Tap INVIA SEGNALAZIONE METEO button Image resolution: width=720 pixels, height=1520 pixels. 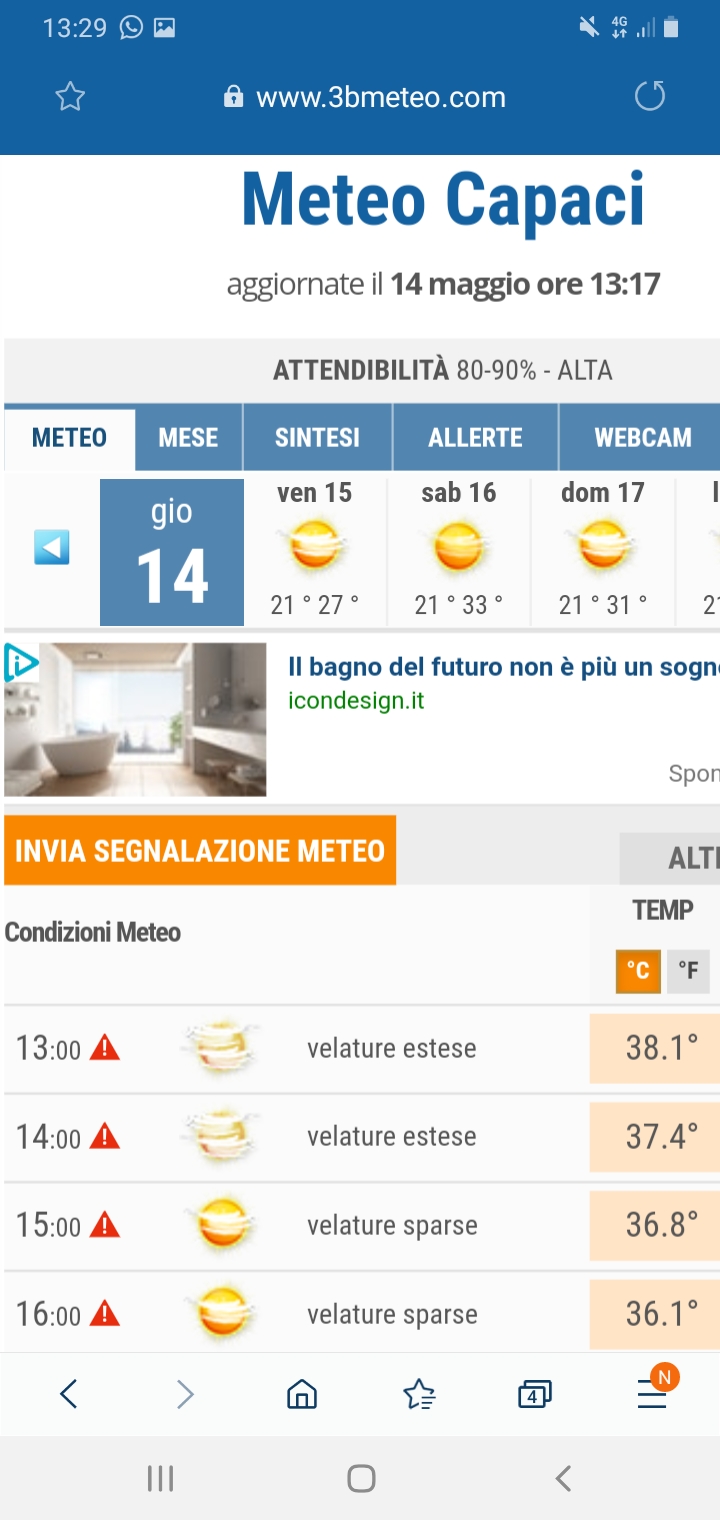(200, 851)
